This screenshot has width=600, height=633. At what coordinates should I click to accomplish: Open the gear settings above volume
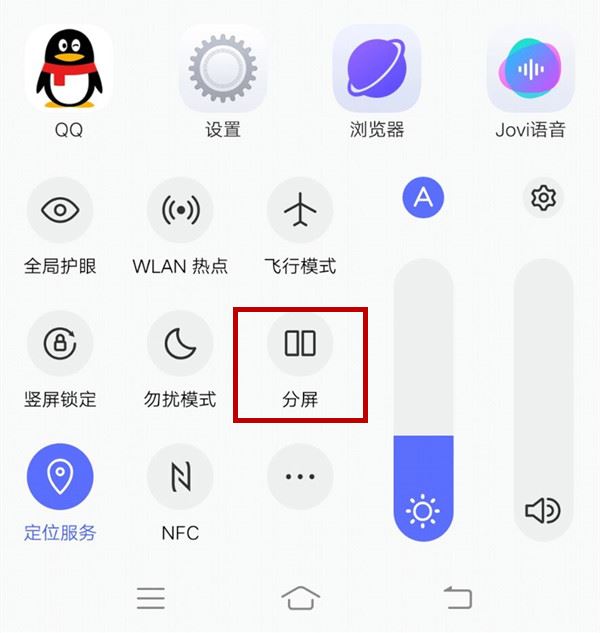pyautogui.click(x=543, y=198)
